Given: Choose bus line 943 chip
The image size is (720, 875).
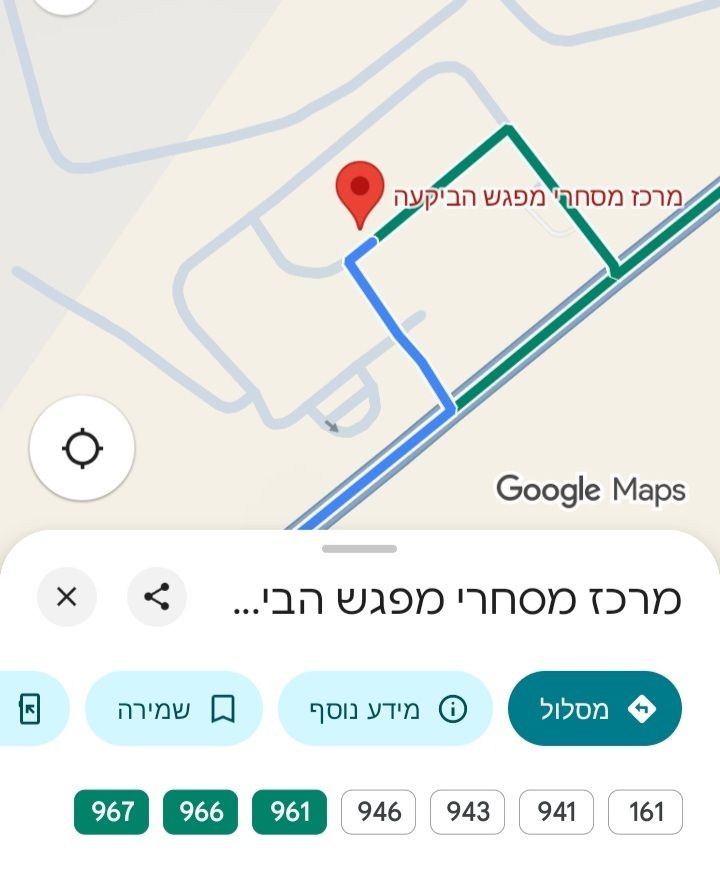Looking at the screenshot, I should 467,811.
